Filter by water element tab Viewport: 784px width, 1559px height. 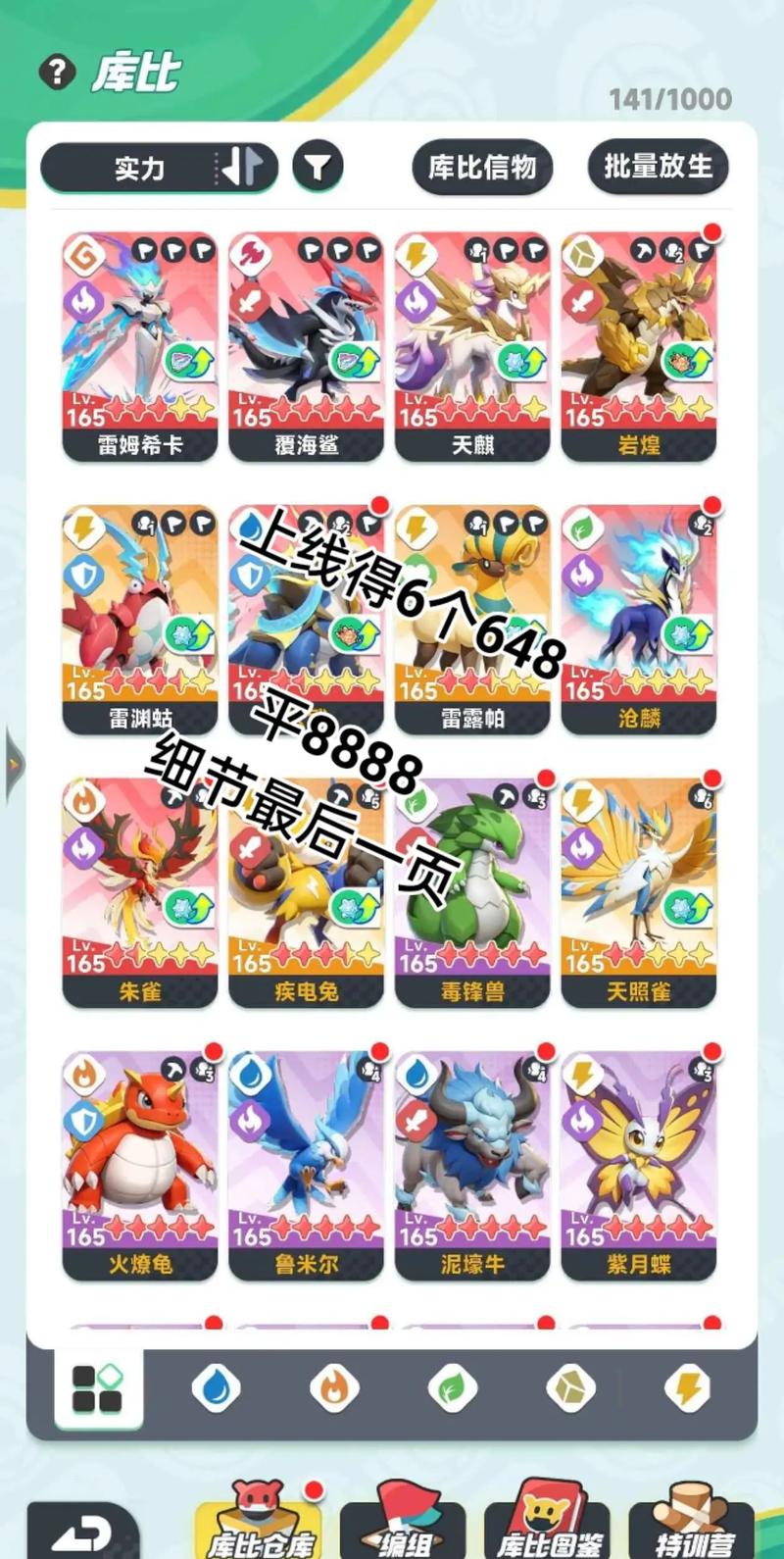215,1388
